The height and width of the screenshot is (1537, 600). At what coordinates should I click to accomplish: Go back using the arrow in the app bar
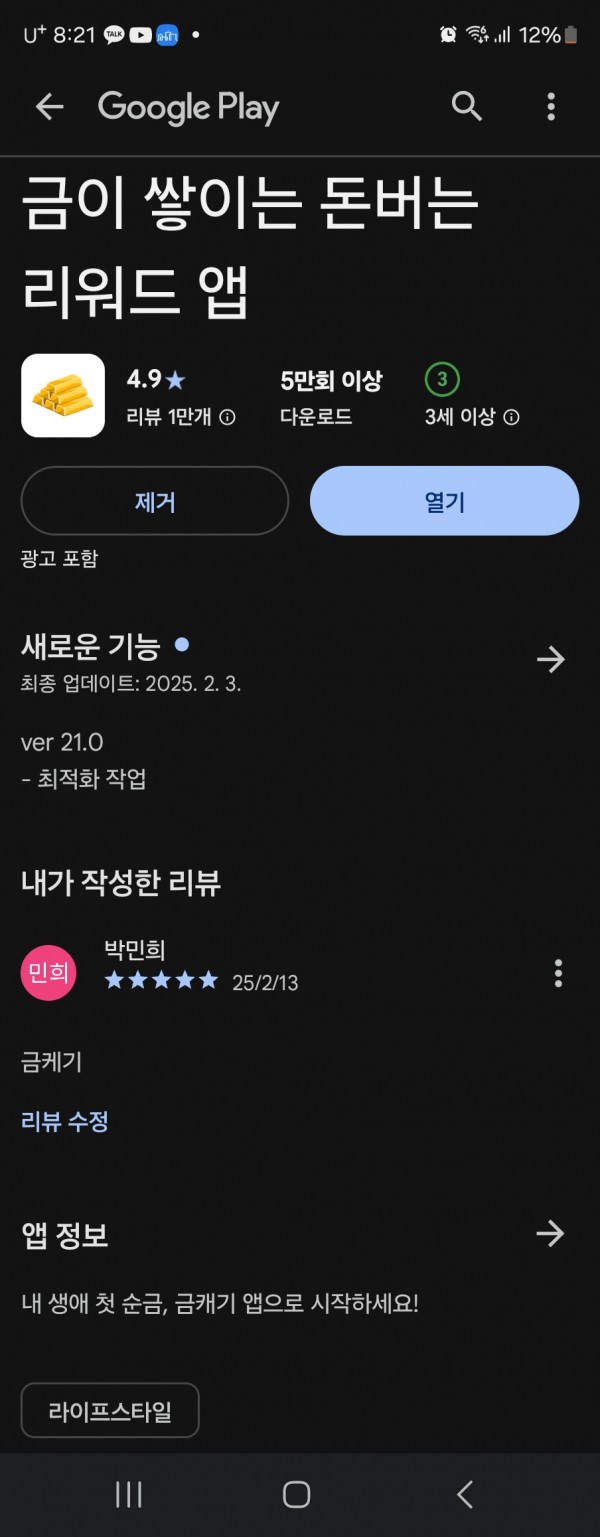49,107
